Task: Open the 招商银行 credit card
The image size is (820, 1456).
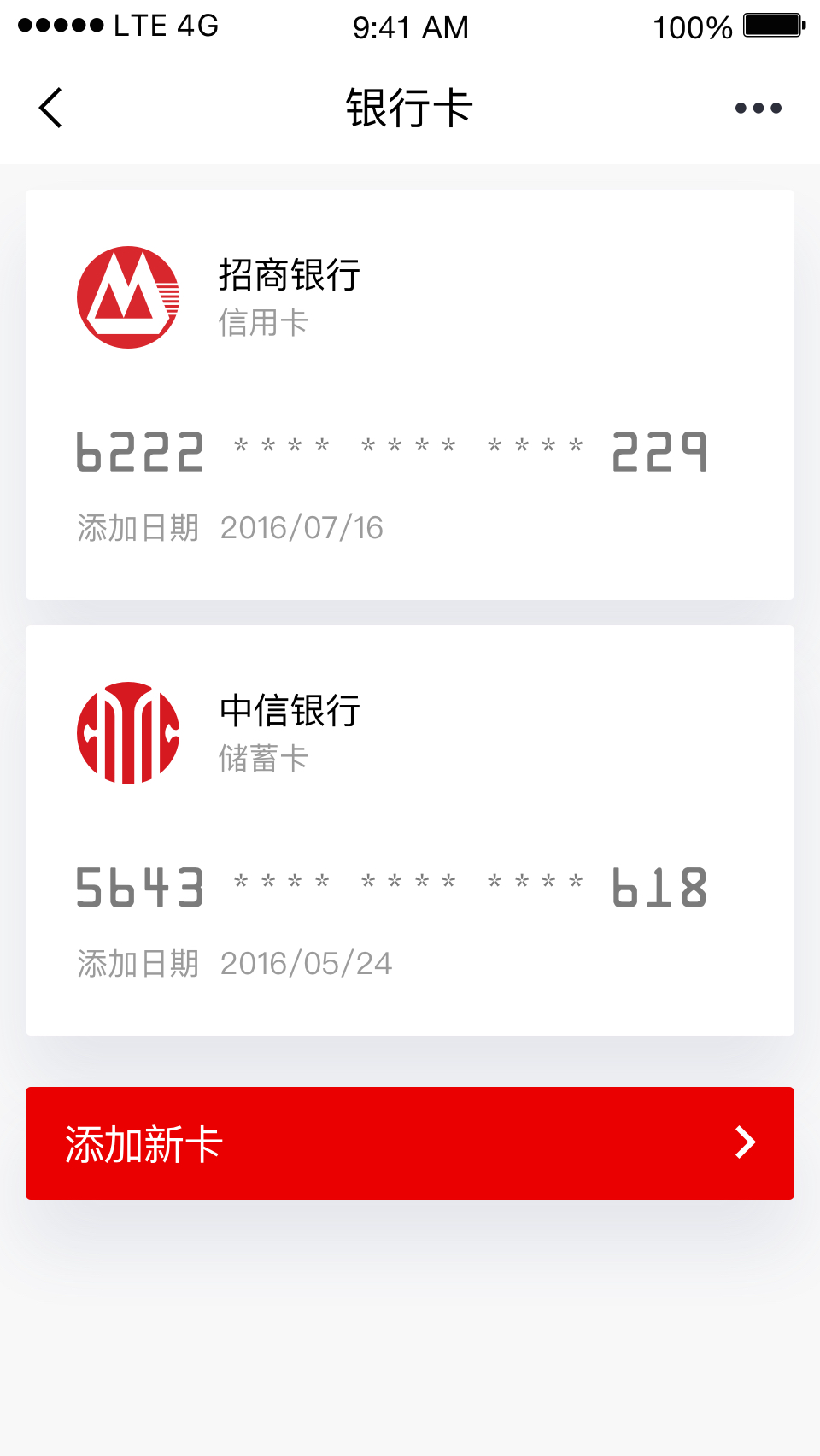Action: 410,395
